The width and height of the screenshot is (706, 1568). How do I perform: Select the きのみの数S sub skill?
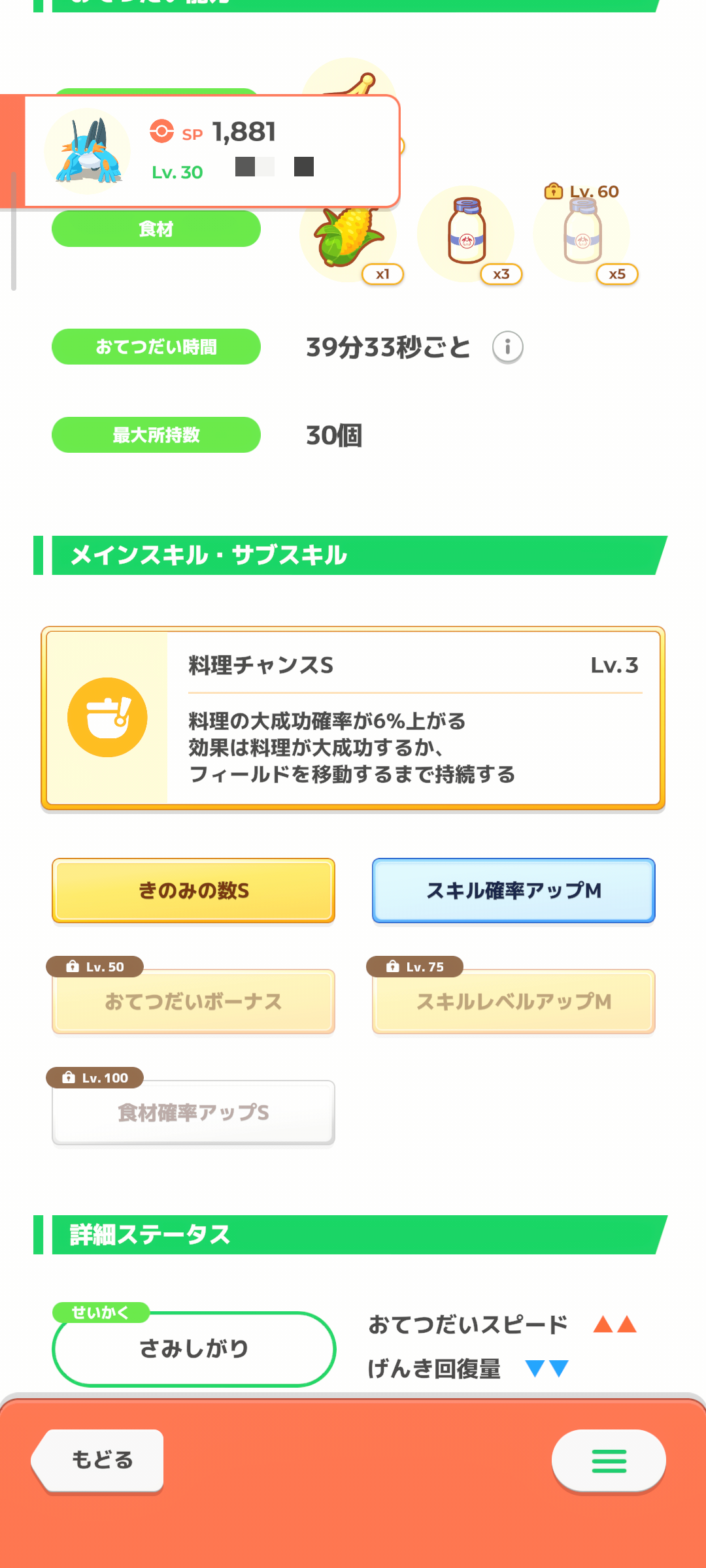pos(193,890)
